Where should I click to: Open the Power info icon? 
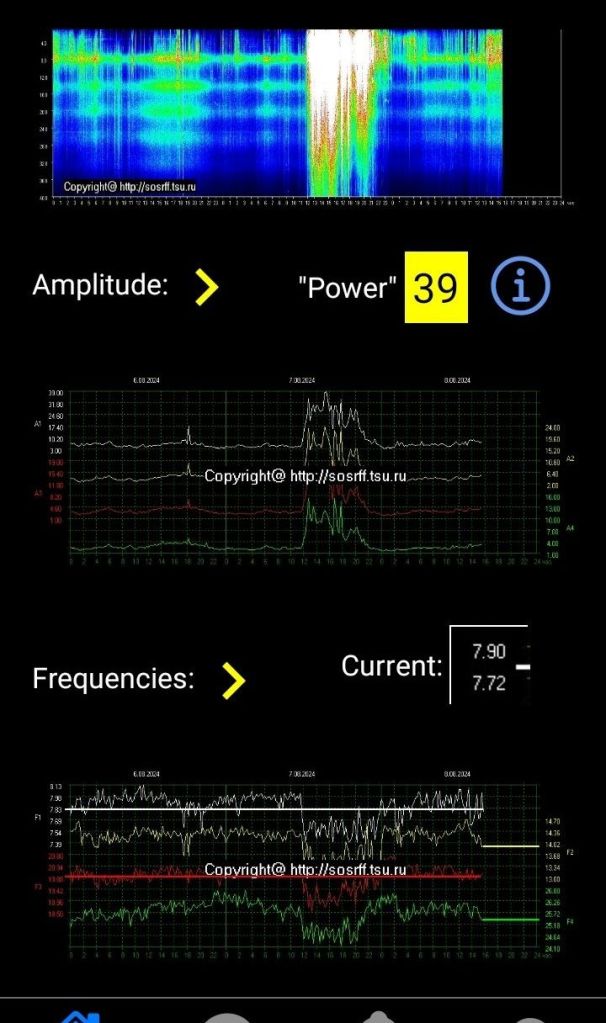520,287
